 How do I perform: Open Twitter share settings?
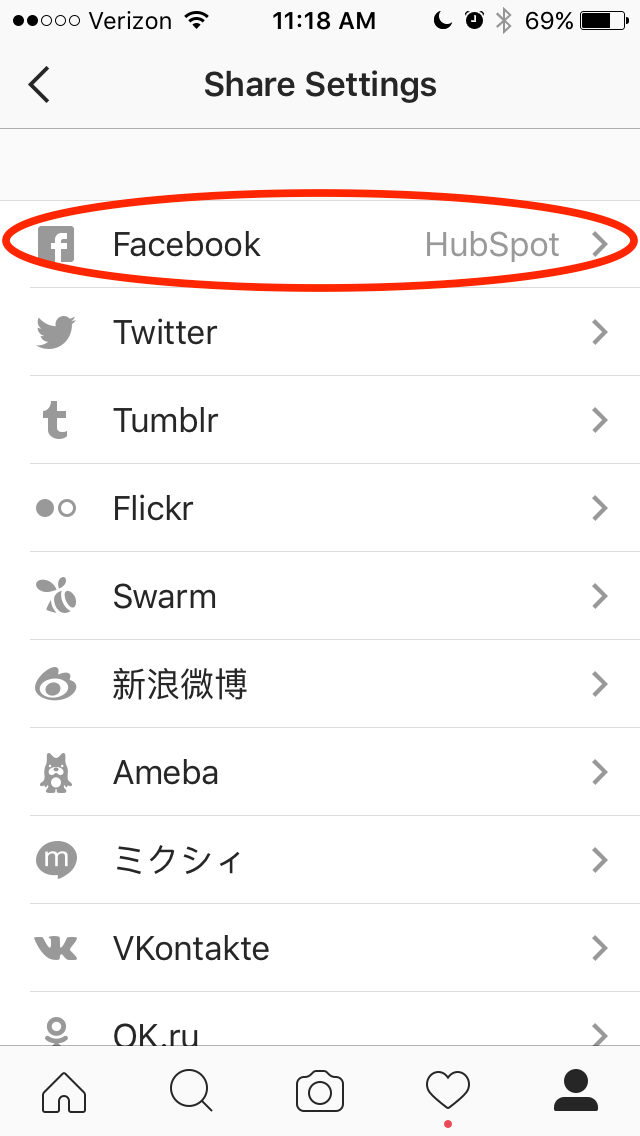coord(320,333)
